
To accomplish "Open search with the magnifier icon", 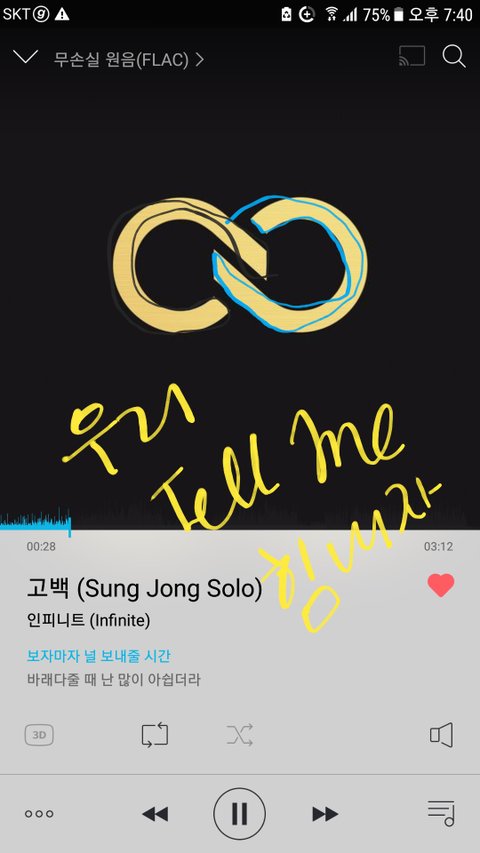I will point(454,57).
